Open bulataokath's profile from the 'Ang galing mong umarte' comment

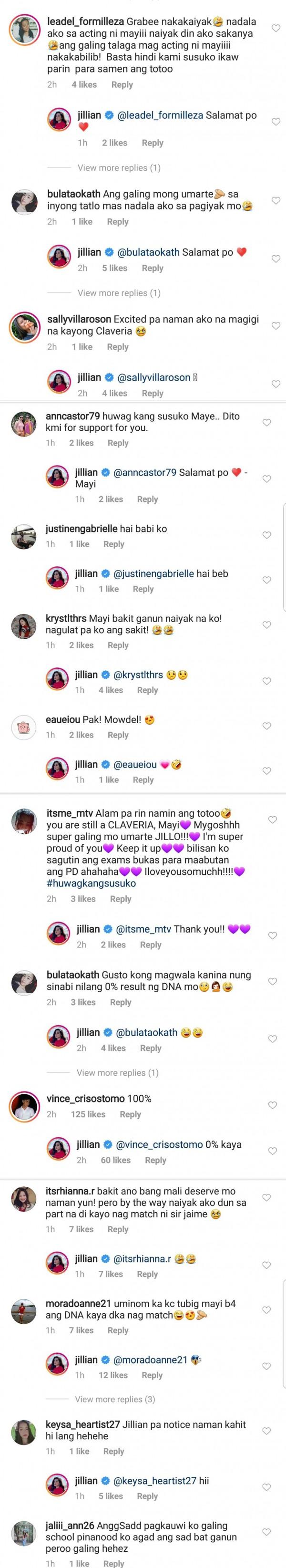pyautogui.click(x=24, y=202)
